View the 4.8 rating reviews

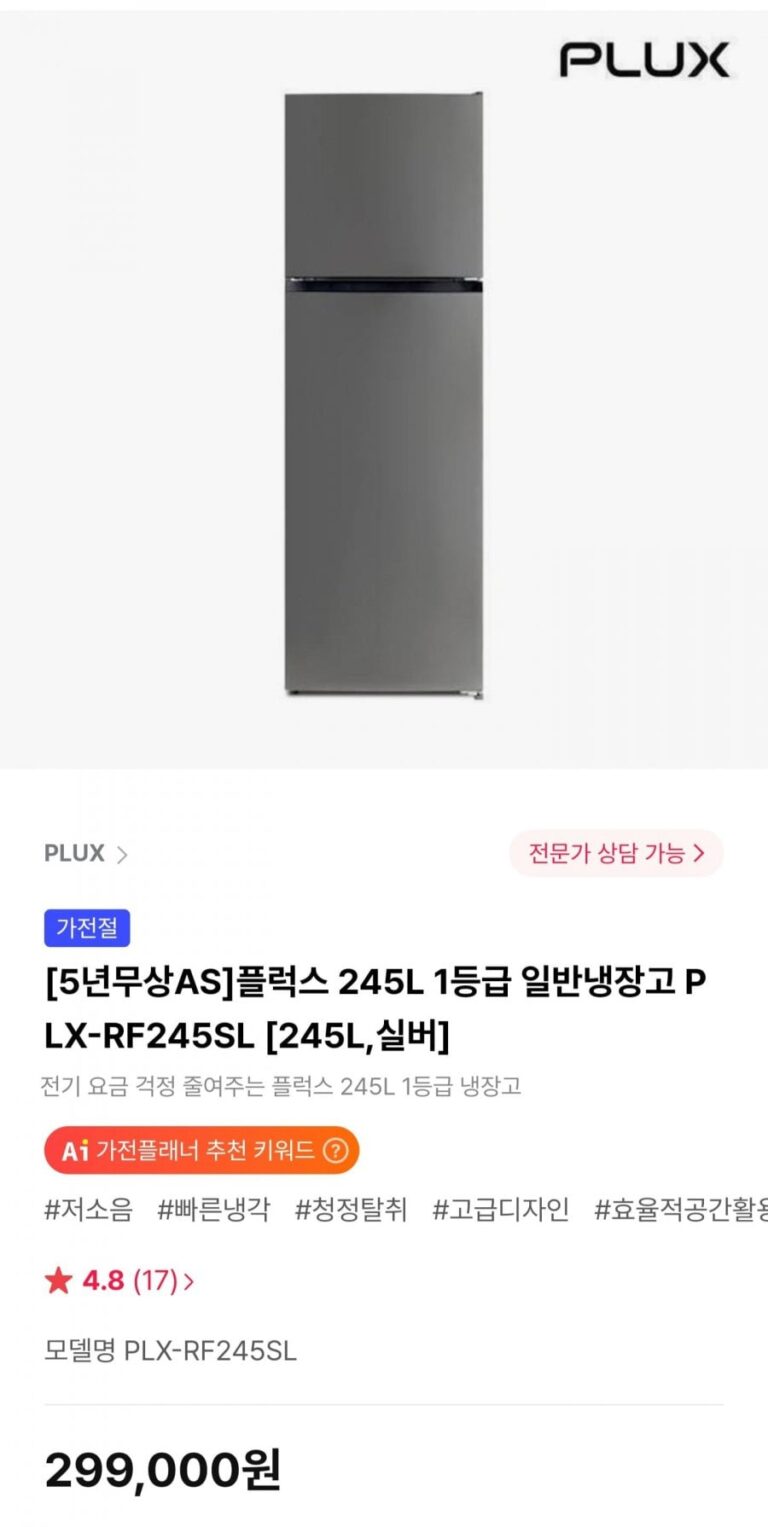click(119, 1280)
